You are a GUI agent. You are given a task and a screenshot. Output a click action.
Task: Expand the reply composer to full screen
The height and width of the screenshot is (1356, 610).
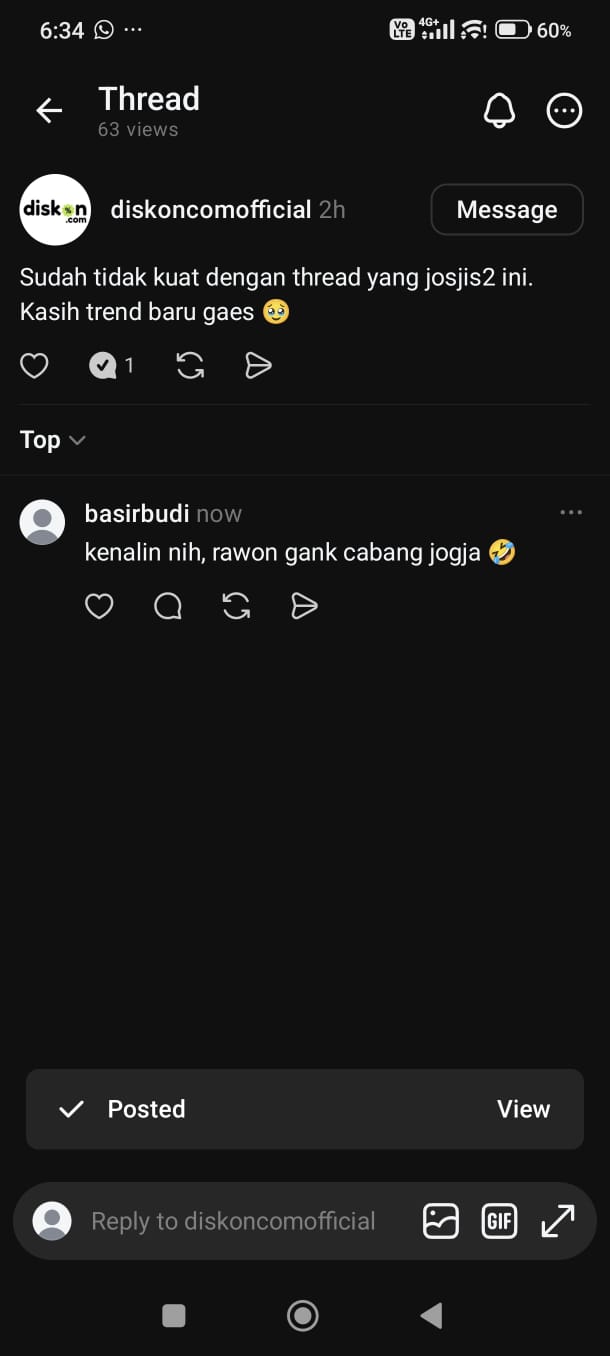[x=558, y=1221]
